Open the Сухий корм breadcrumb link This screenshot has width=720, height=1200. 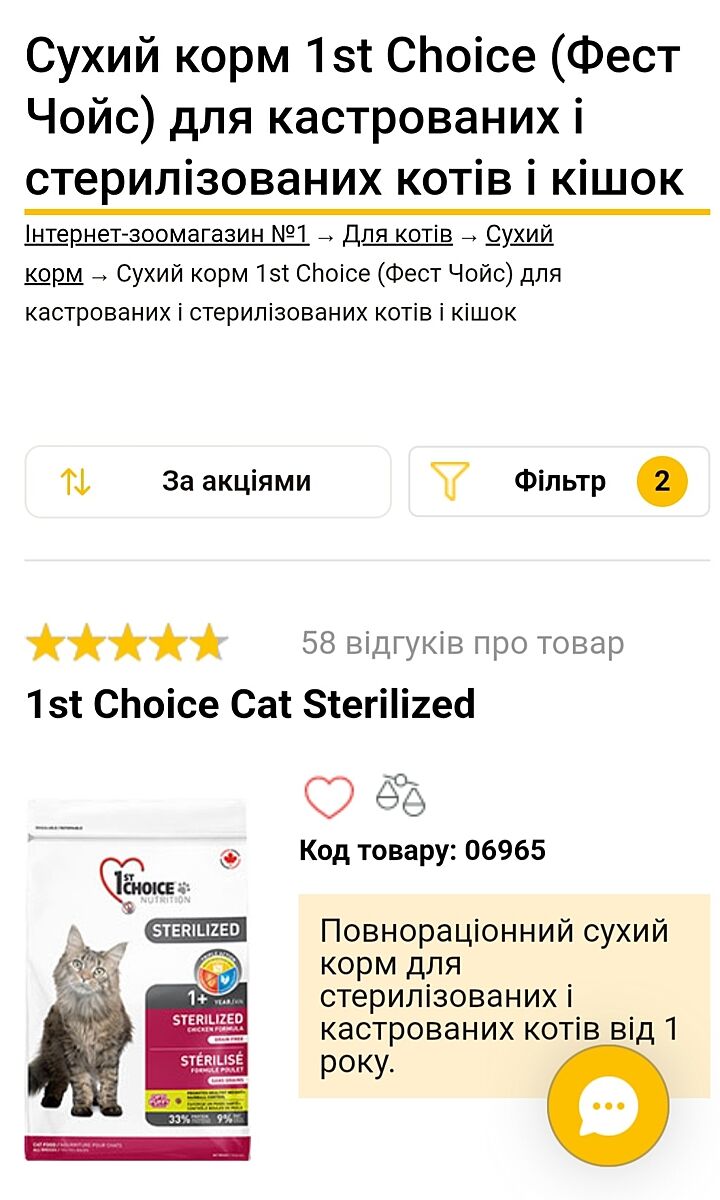pyautogui.click(x=519, y=235)
